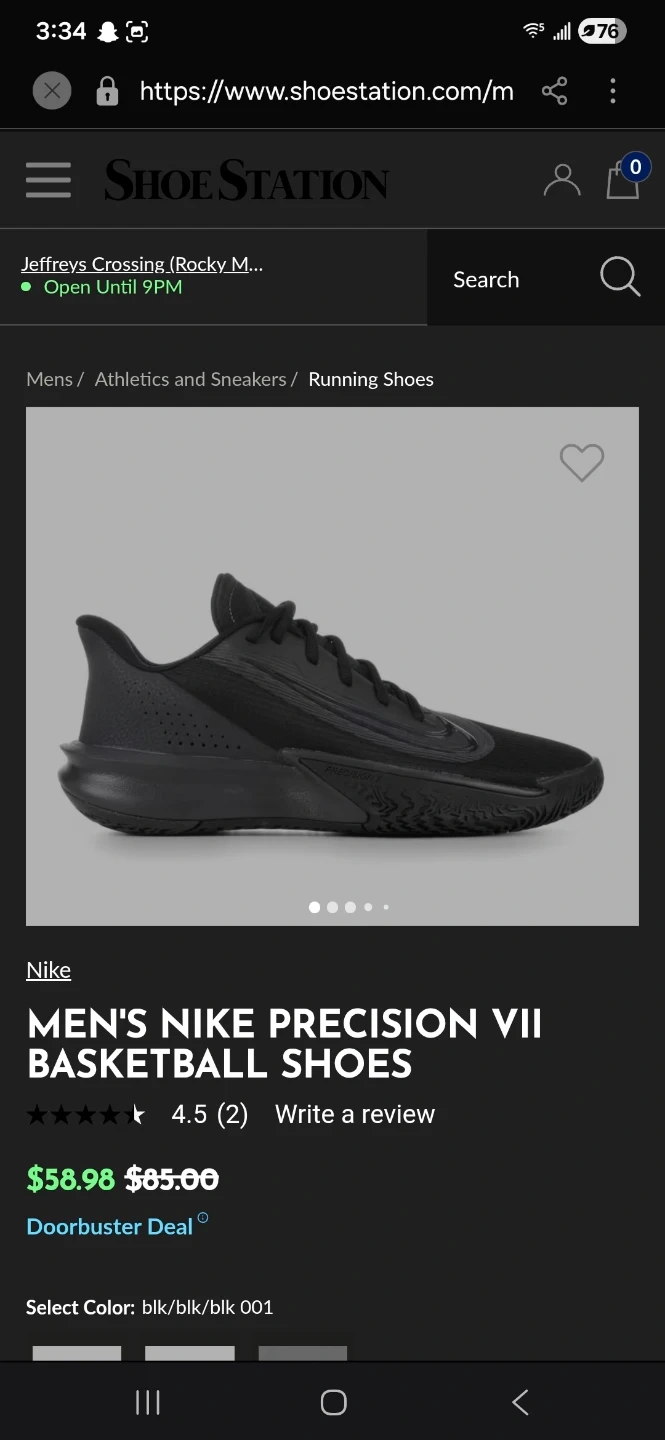Close the browser tab
665x1440 pixels.
pos(52,92)
